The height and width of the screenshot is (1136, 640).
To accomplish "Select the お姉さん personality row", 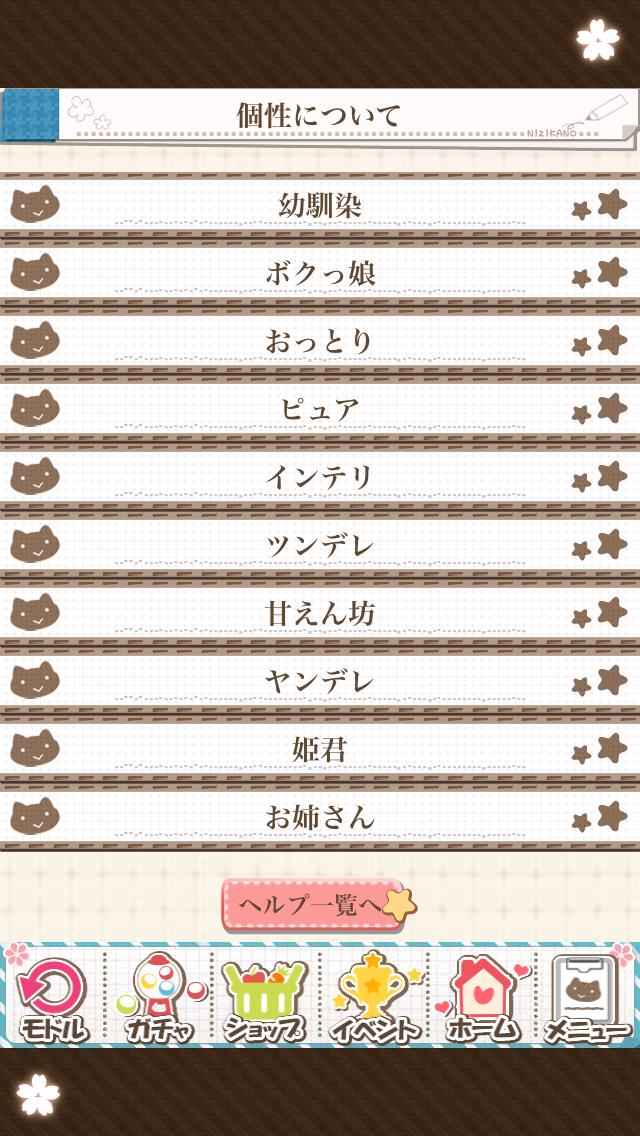I will 320,818.
